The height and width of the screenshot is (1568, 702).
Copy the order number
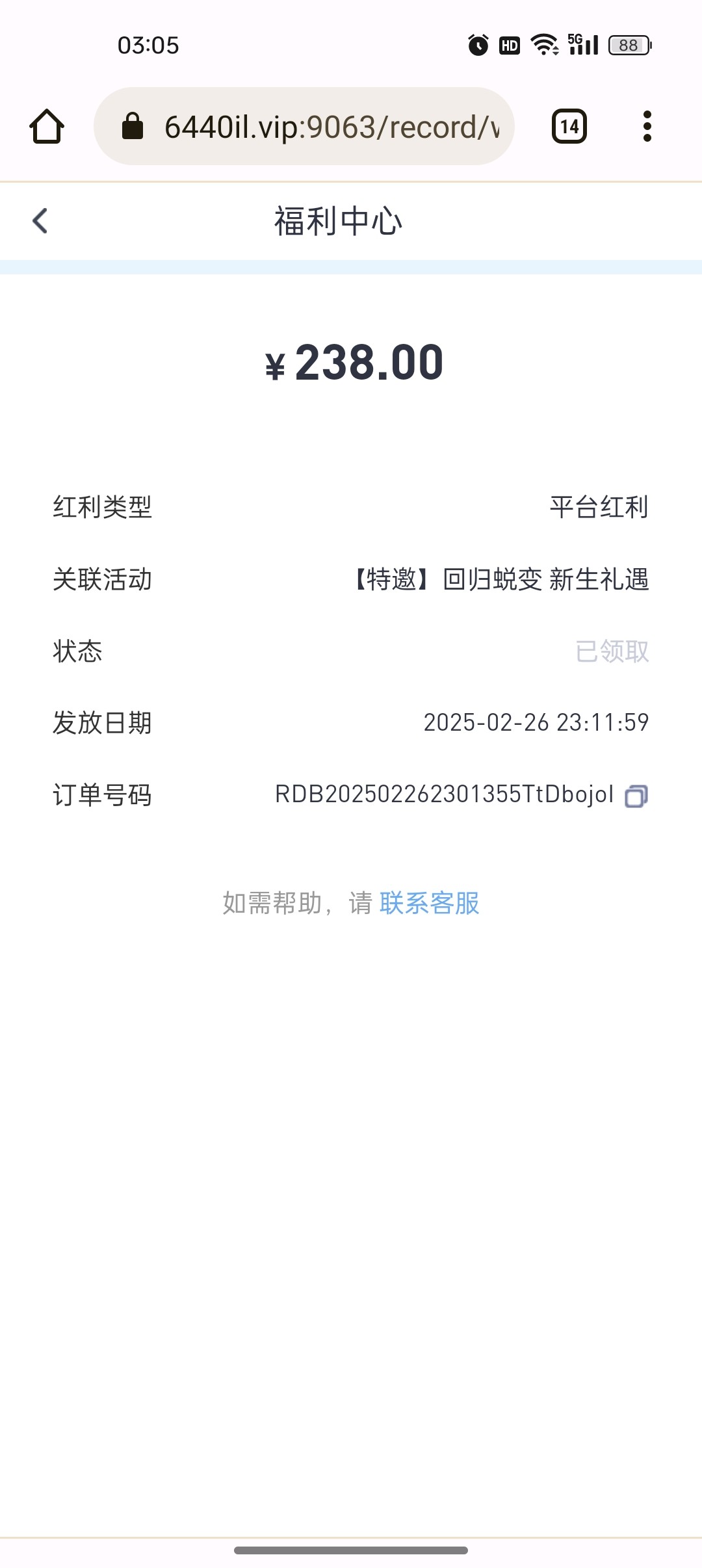pyautogui.click(x=636, y=796)
